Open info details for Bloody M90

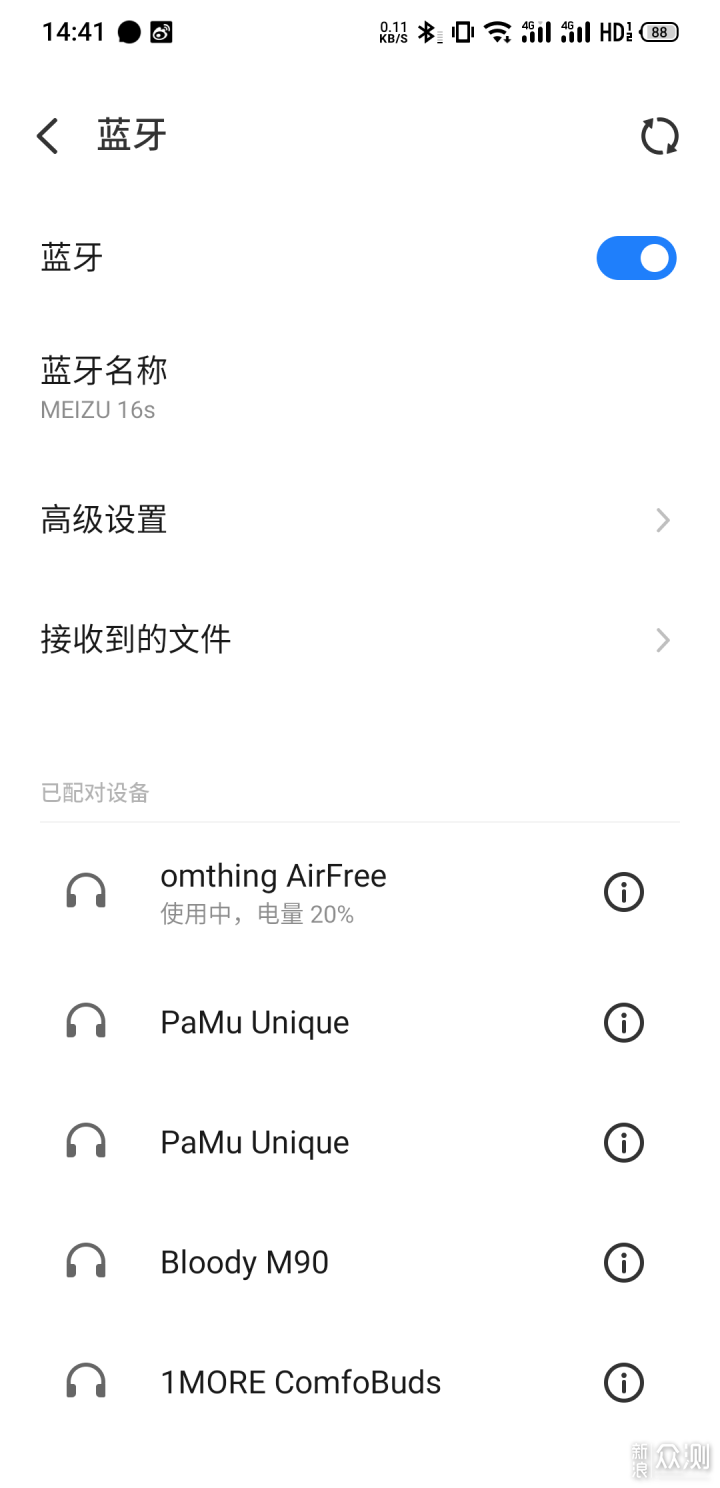624,1262
